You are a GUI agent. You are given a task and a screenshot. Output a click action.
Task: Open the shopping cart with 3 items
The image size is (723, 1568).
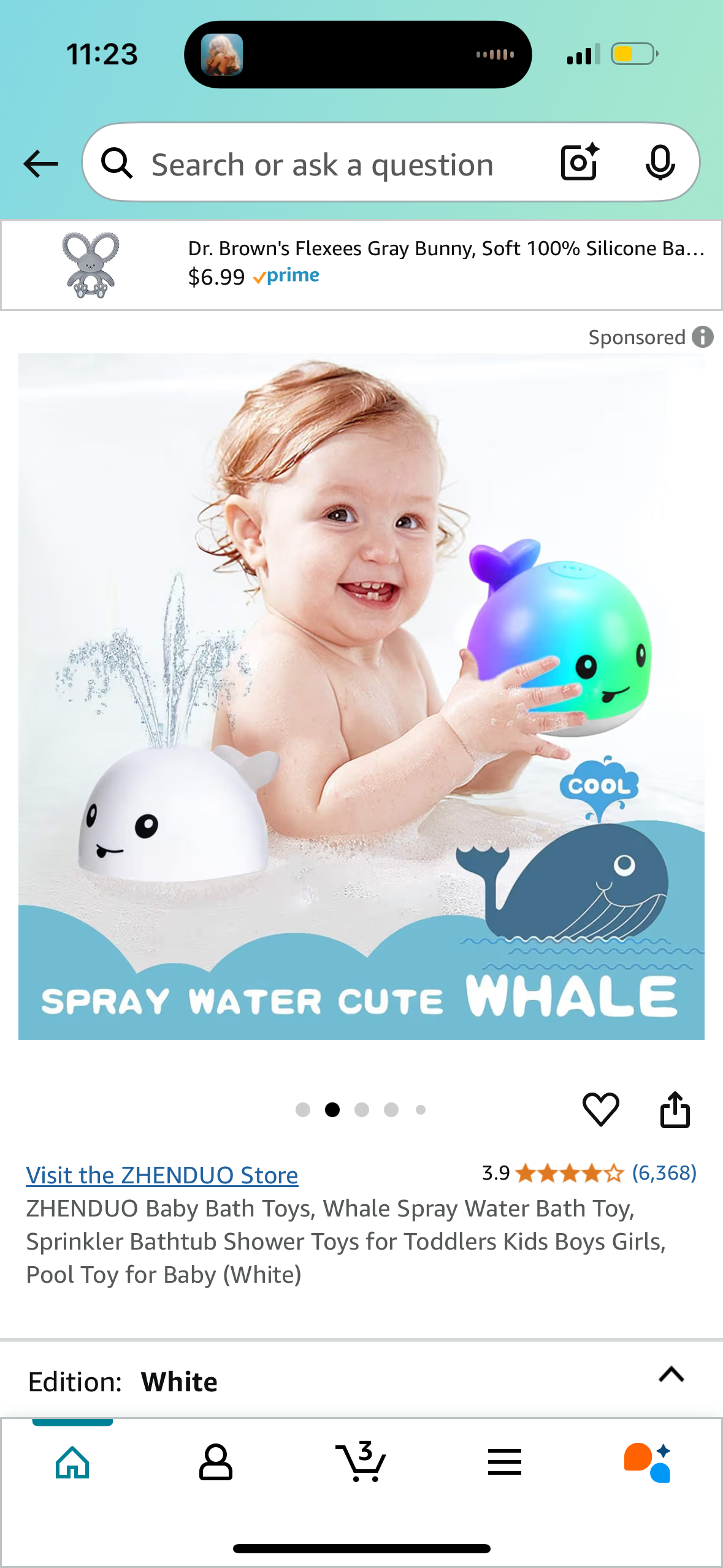(361, 1462)
